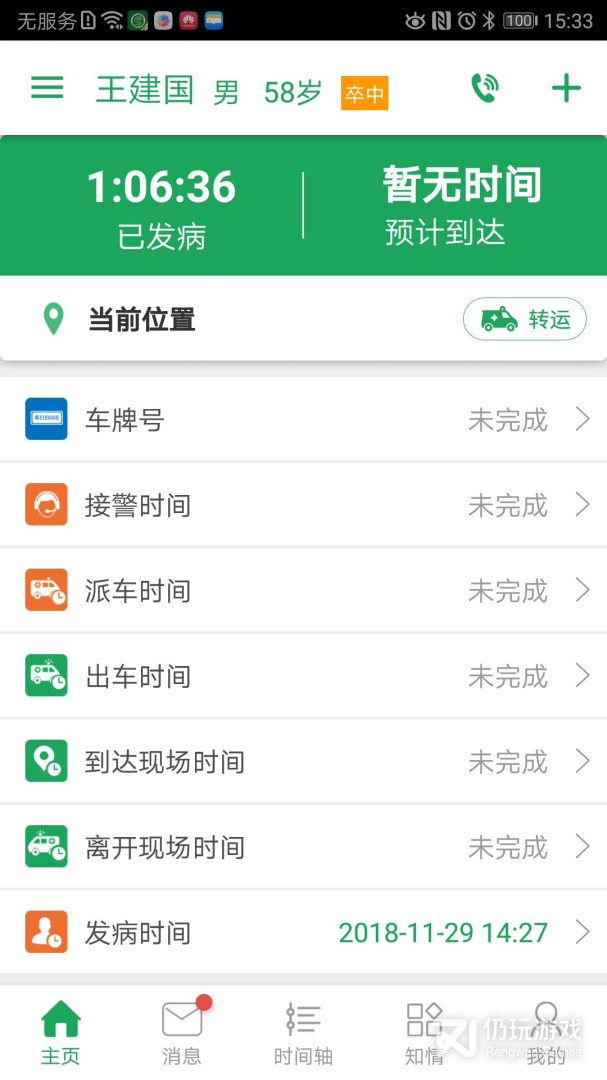Open the 车牌号 row
The height and width of the screenshot is (1080, 607).
click(x=303, y=420)
